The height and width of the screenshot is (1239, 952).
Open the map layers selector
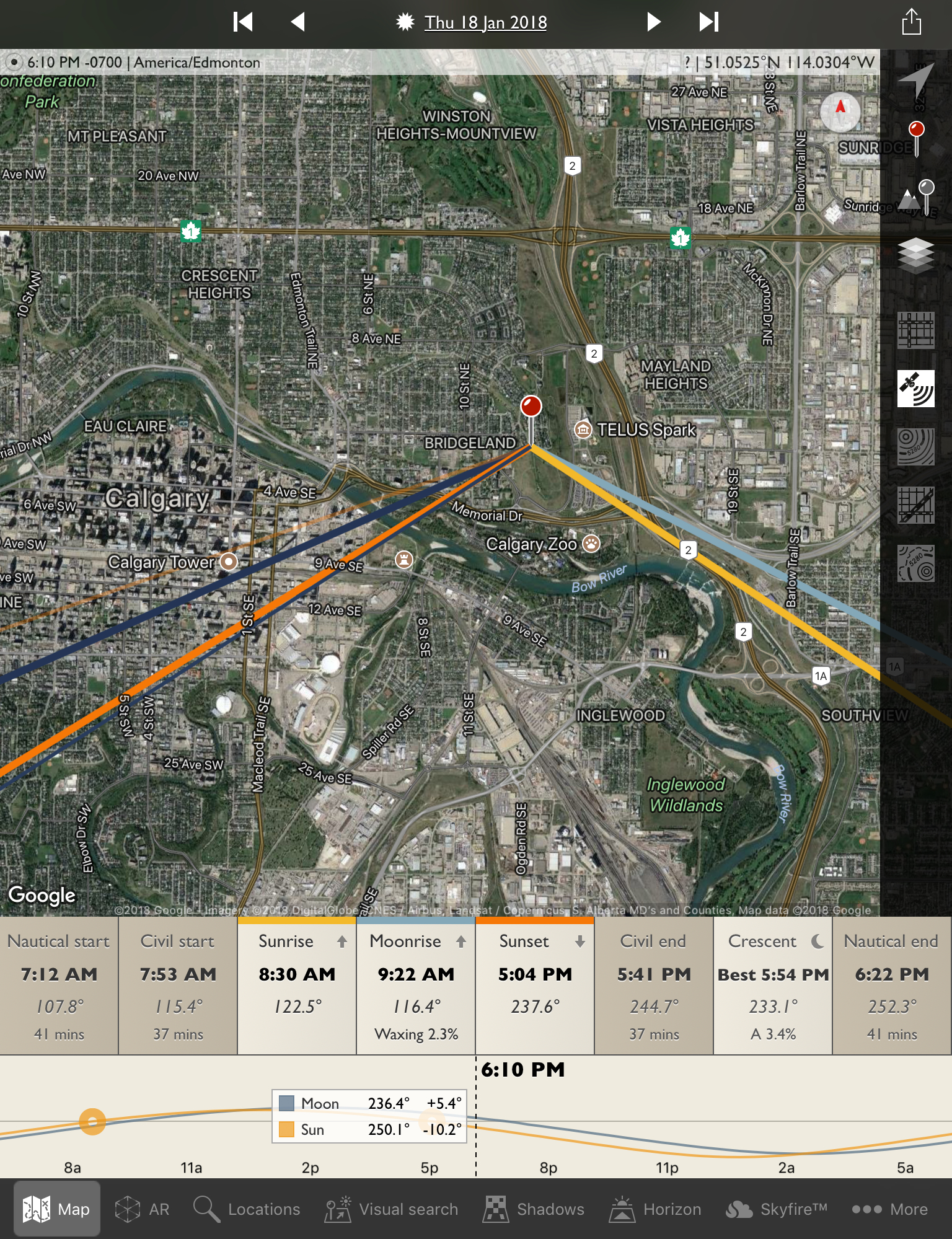click(916, 255)
